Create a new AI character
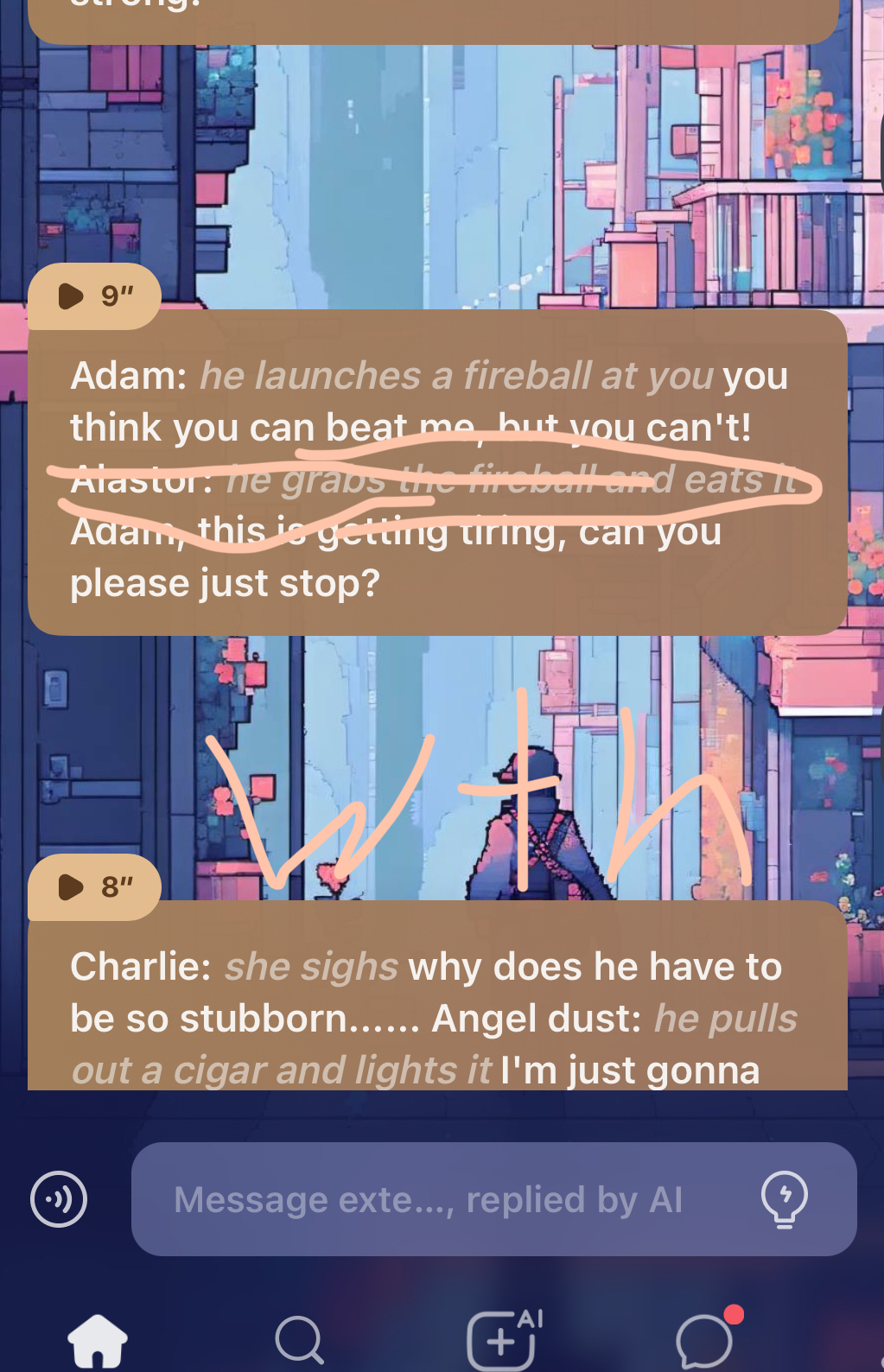 pyautogui.click(x=503, y=1339)
